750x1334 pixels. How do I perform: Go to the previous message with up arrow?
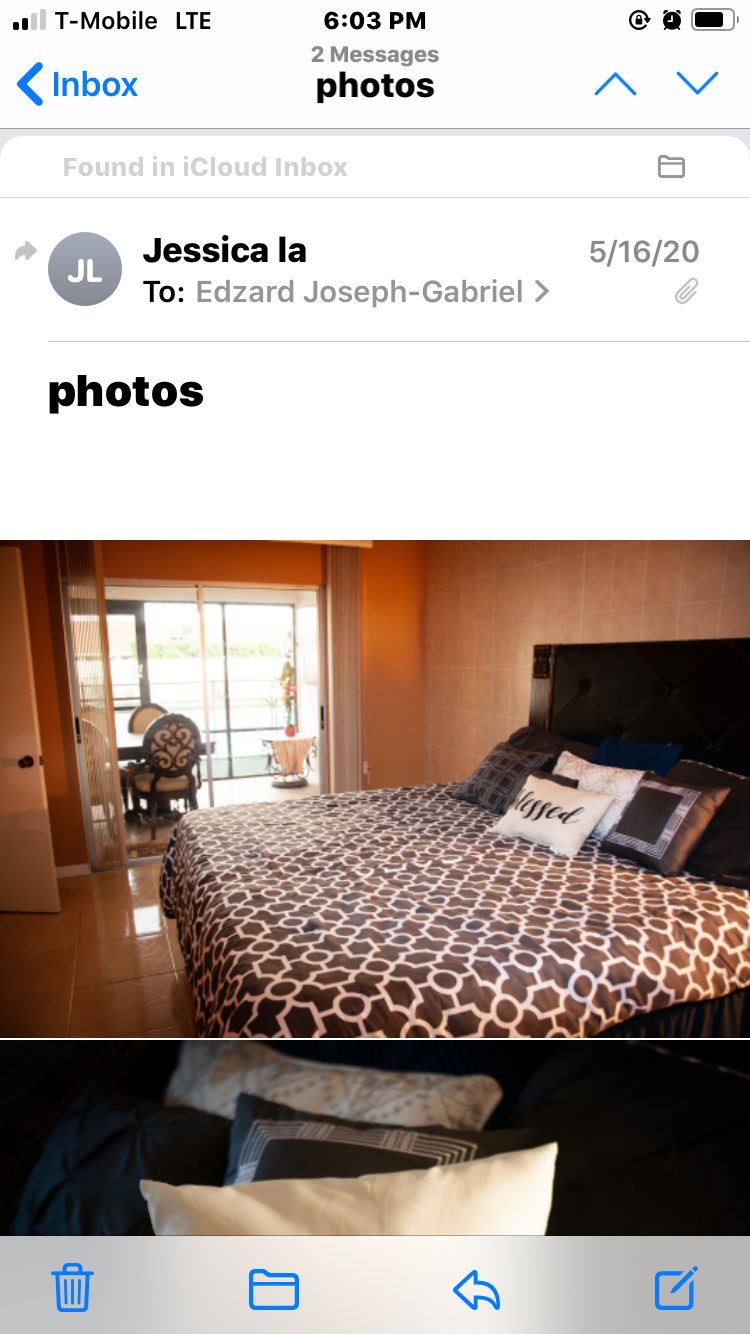(615, 84)
